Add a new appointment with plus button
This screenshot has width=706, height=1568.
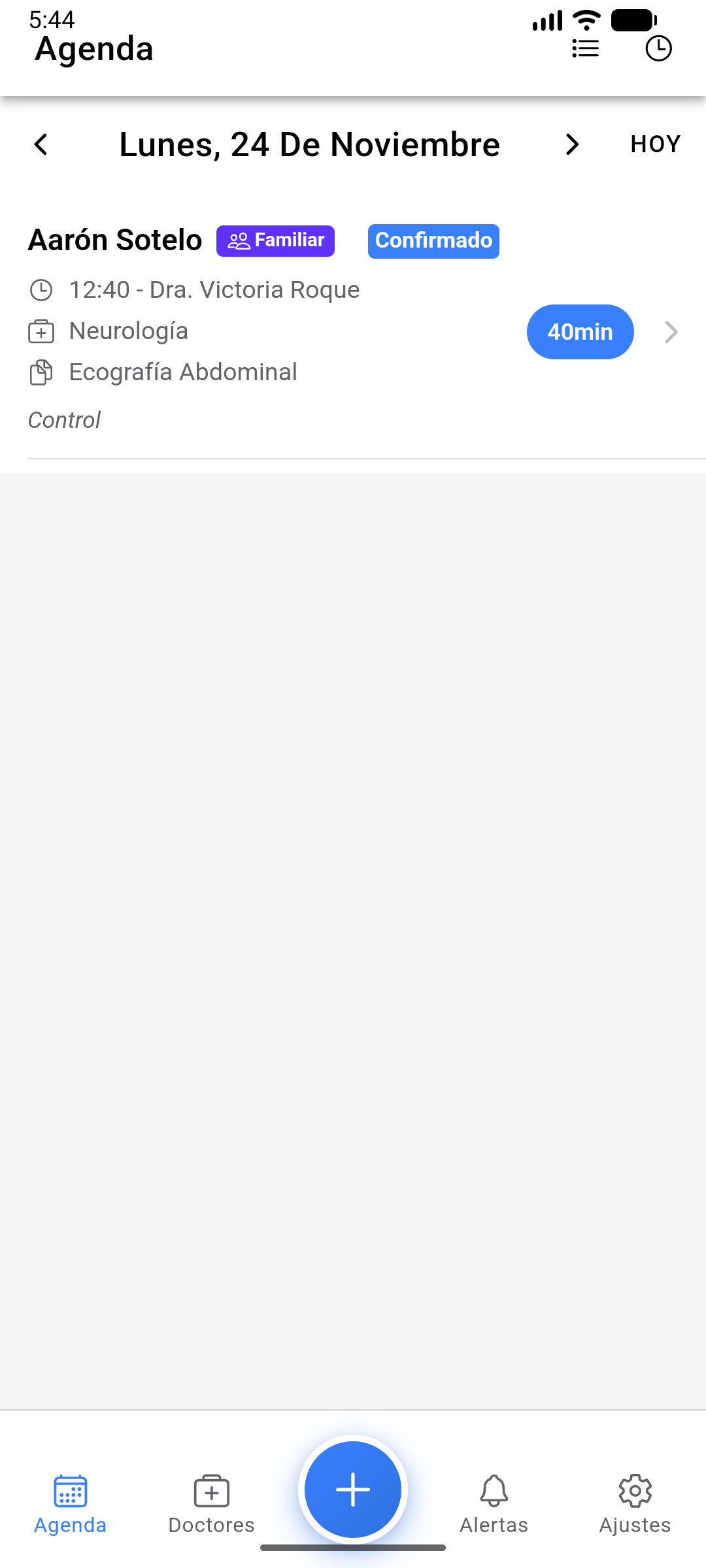[353, 1490]
